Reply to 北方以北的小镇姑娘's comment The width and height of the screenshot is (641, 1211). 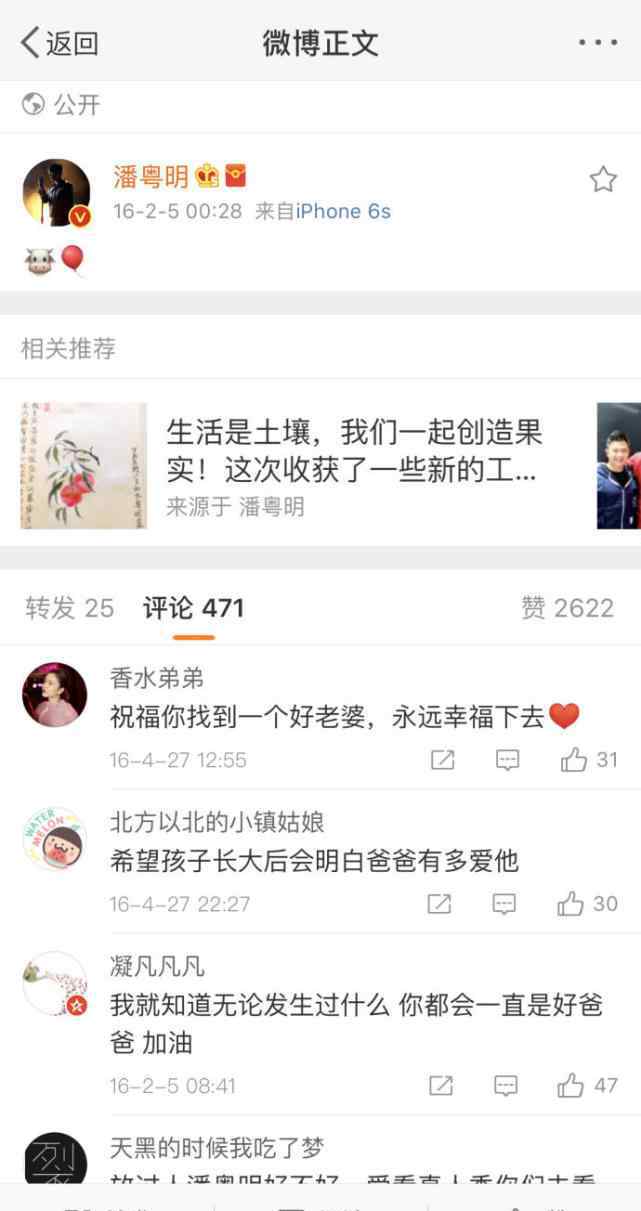(504, 904)
